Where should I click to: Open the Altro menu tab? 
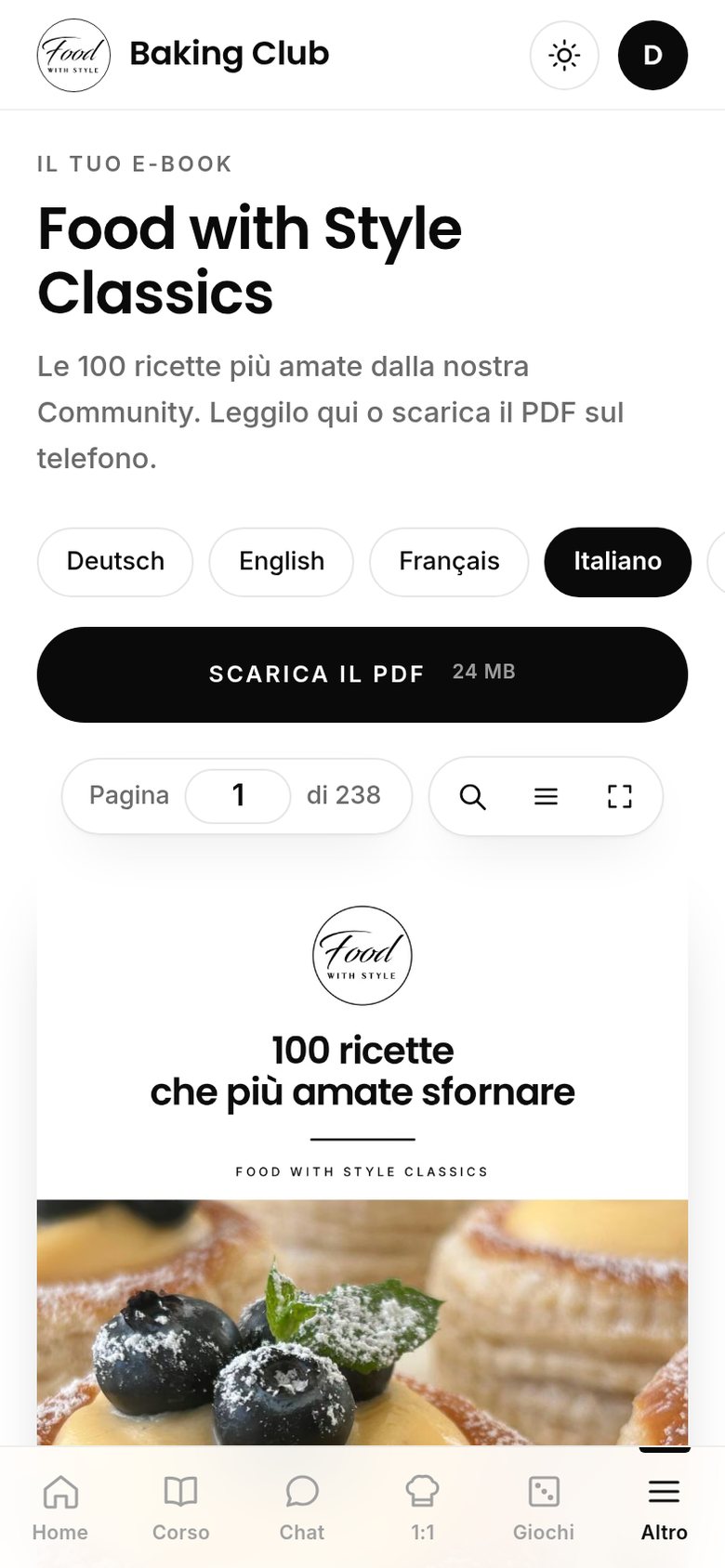point(665,1508)
